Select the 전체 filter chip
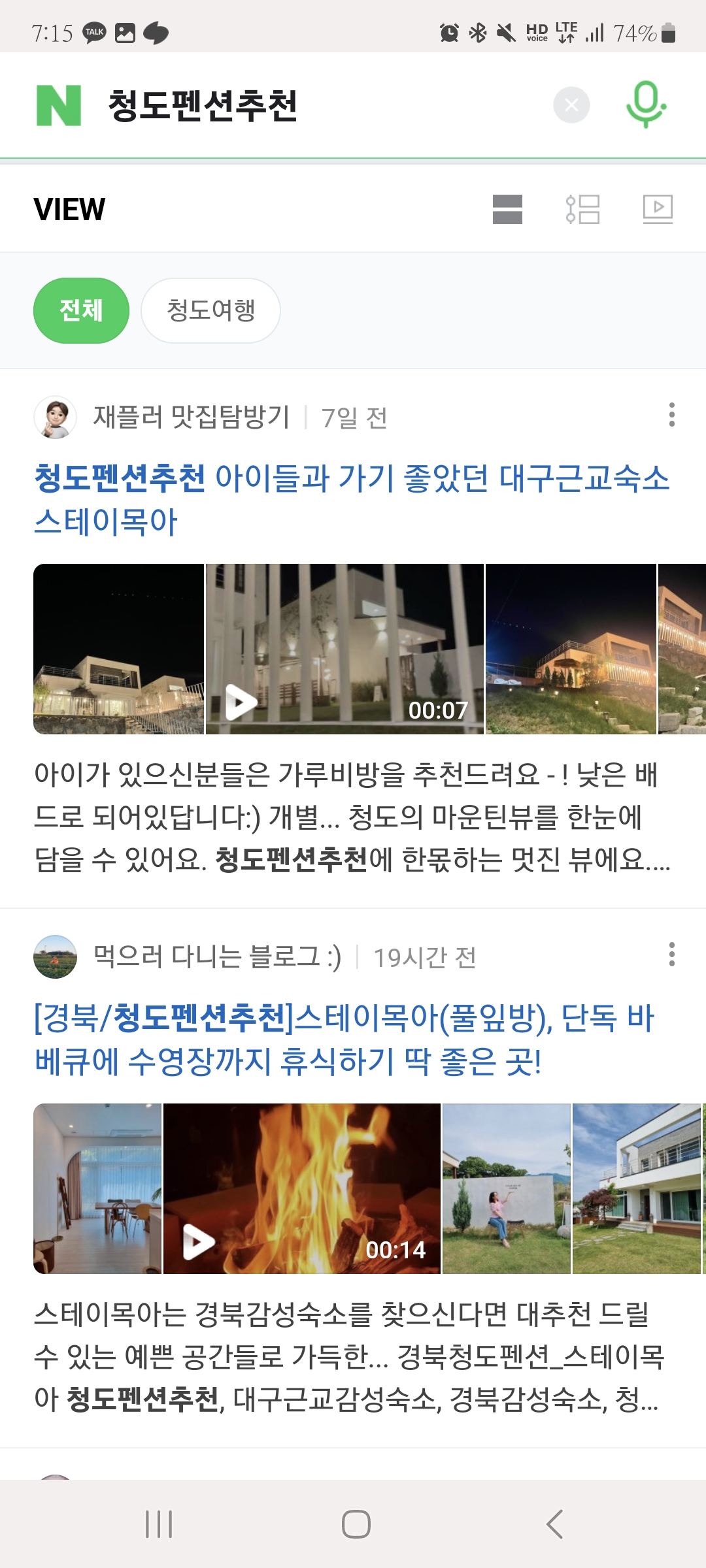The width and height of the screenshot is (706, 1568). [81, 310]
